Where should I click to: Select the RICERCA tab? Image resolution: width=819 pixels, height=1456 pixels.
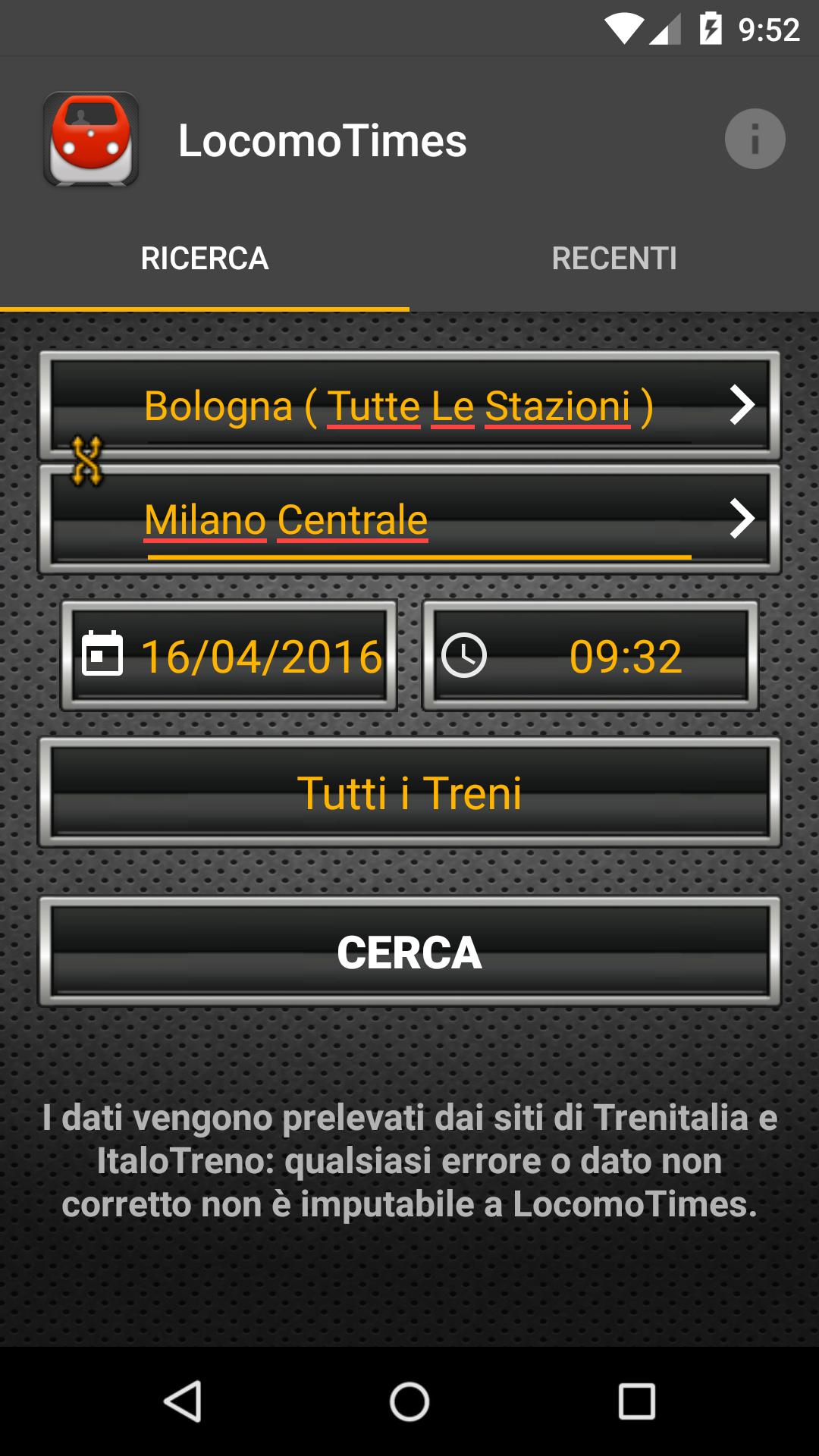click(205, 259)
